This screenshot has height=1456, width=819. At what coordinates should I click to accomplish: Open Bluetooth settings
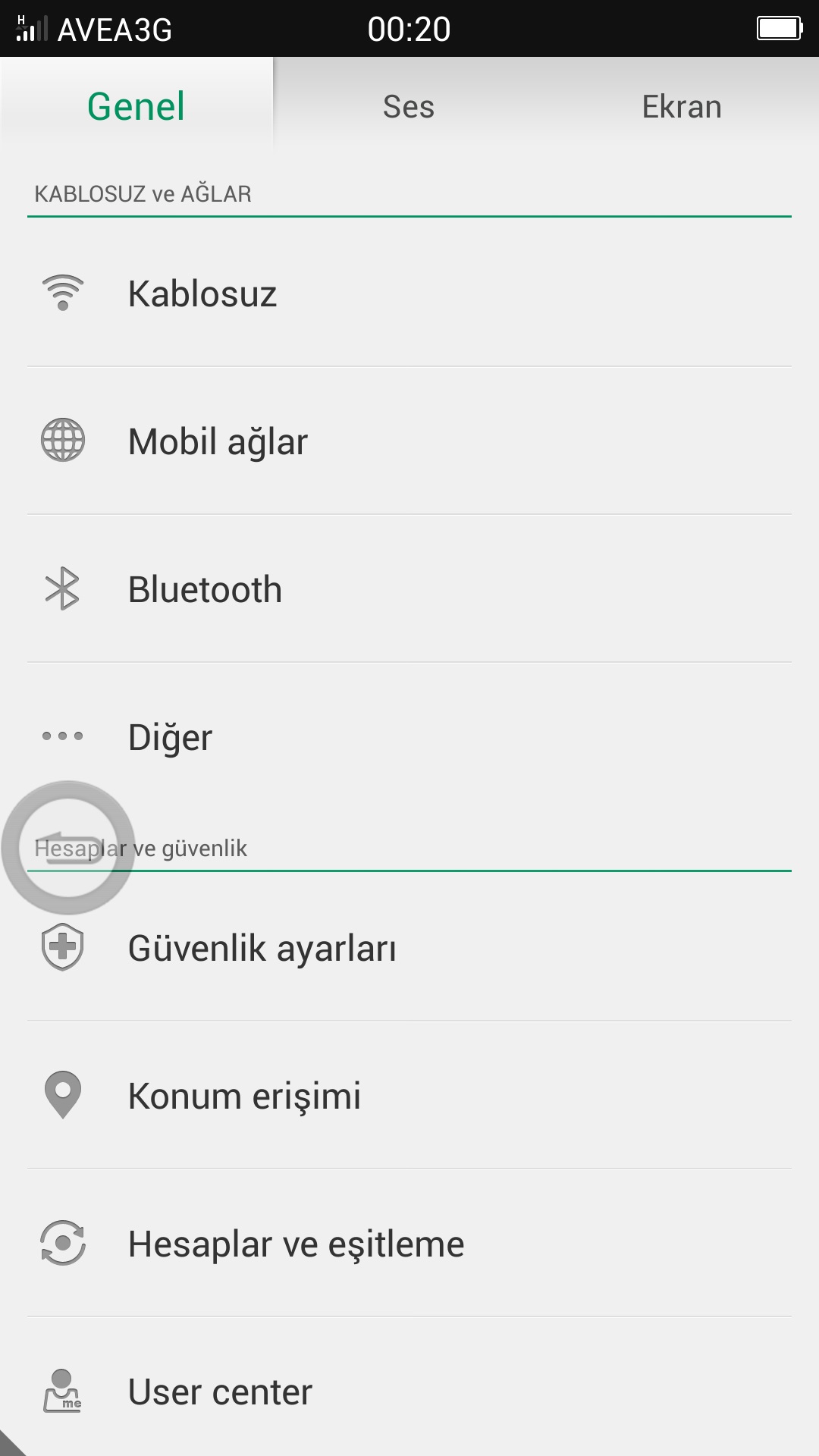click(409, 588)
